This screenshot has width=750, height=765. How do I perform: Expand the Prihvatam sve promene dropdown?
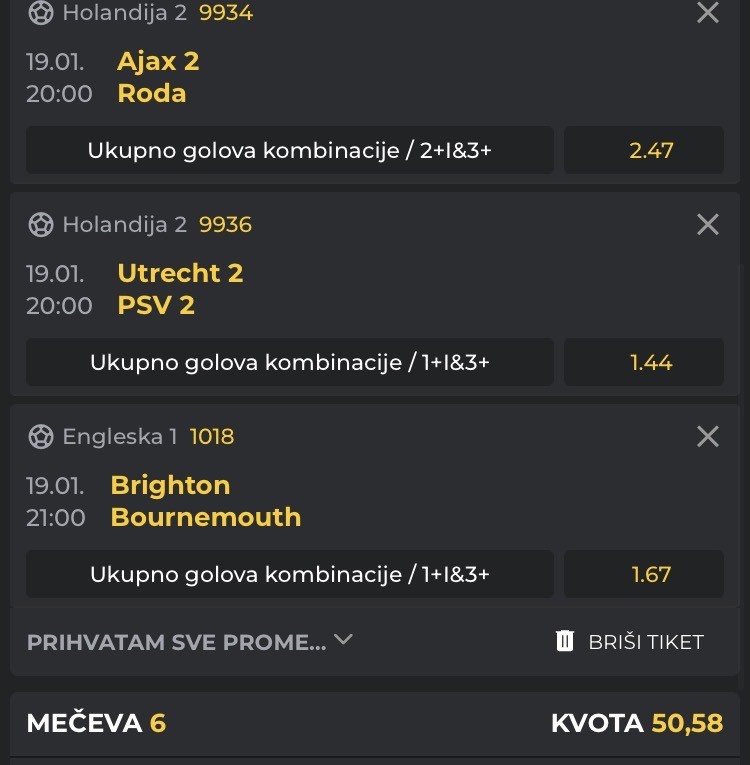[x=190, y=641]
